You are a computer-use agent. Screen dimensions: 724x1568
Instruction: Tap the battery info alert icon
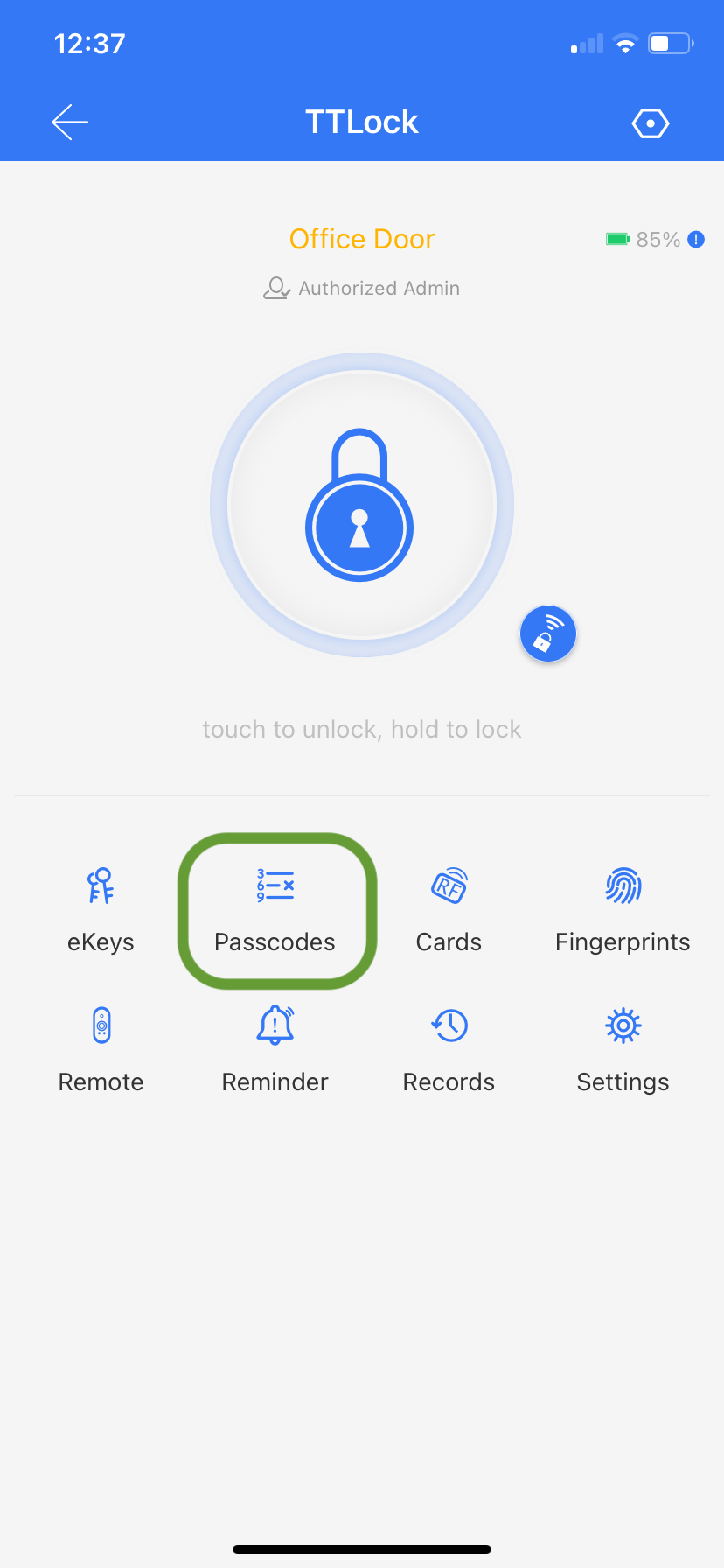click(x=696, y=239)
